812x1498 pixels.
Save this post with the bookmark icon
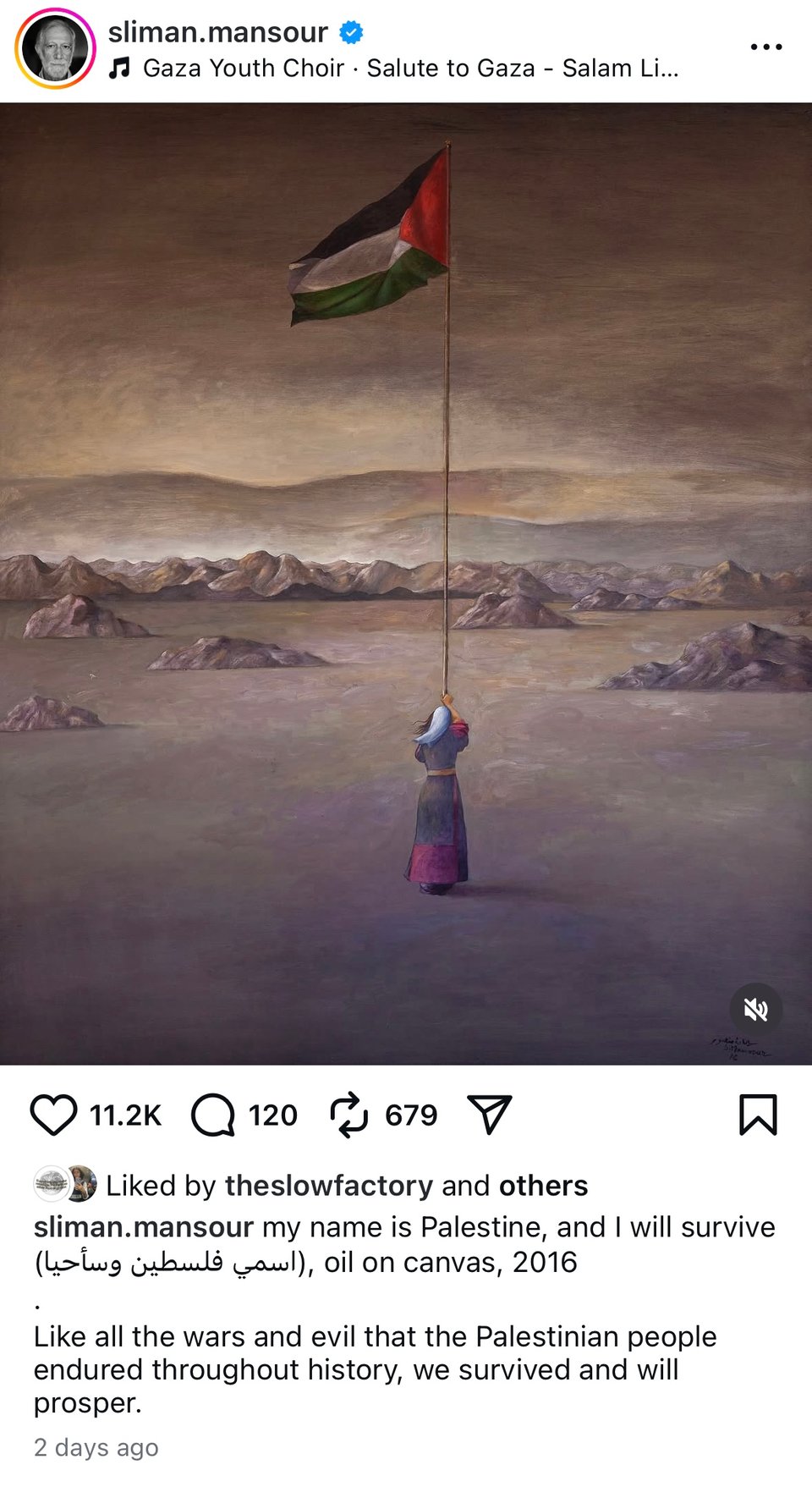click(758, 1115)
